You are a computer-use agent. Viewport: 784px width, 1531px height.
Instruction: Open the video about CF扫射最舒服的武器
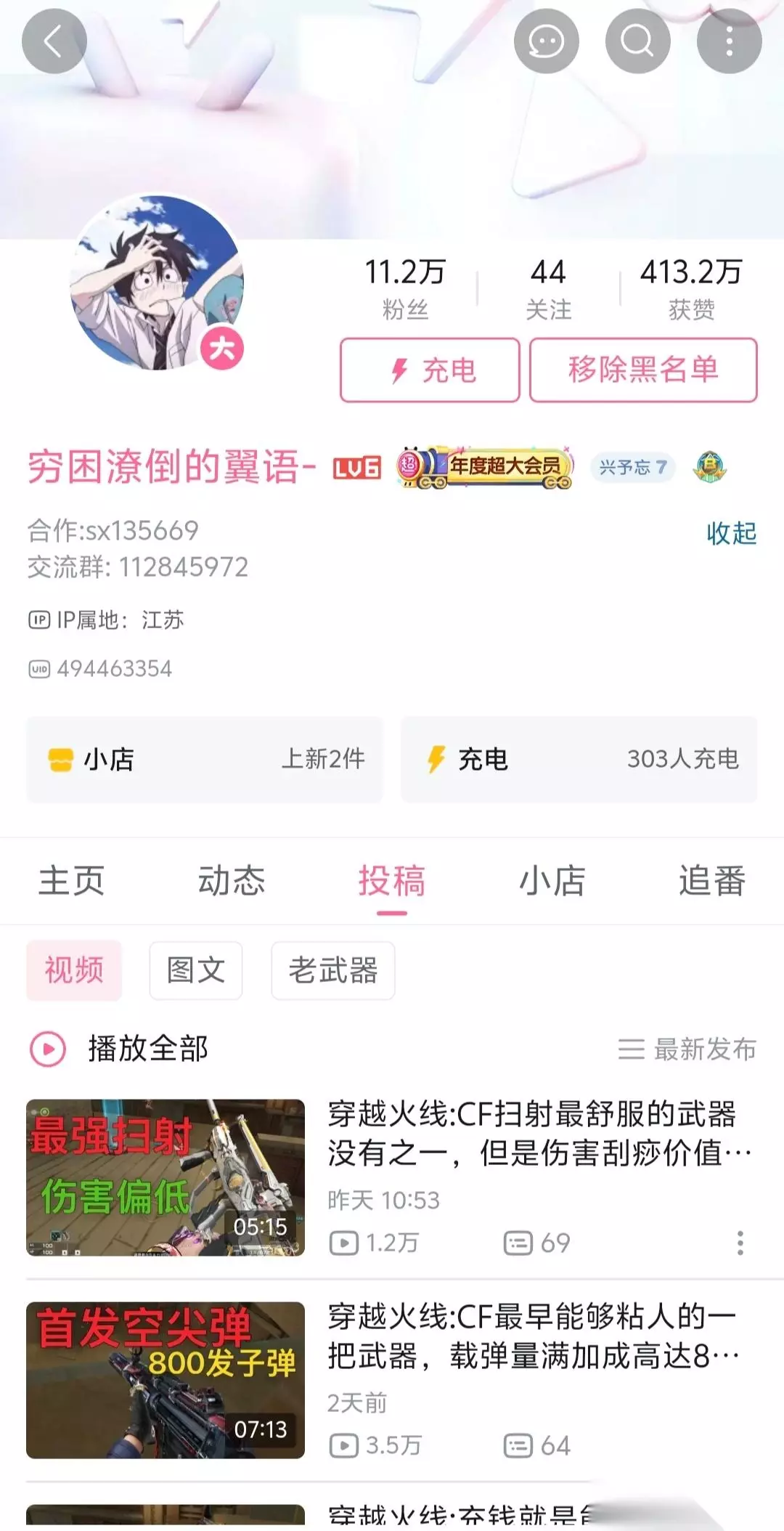coord(392,1177)
